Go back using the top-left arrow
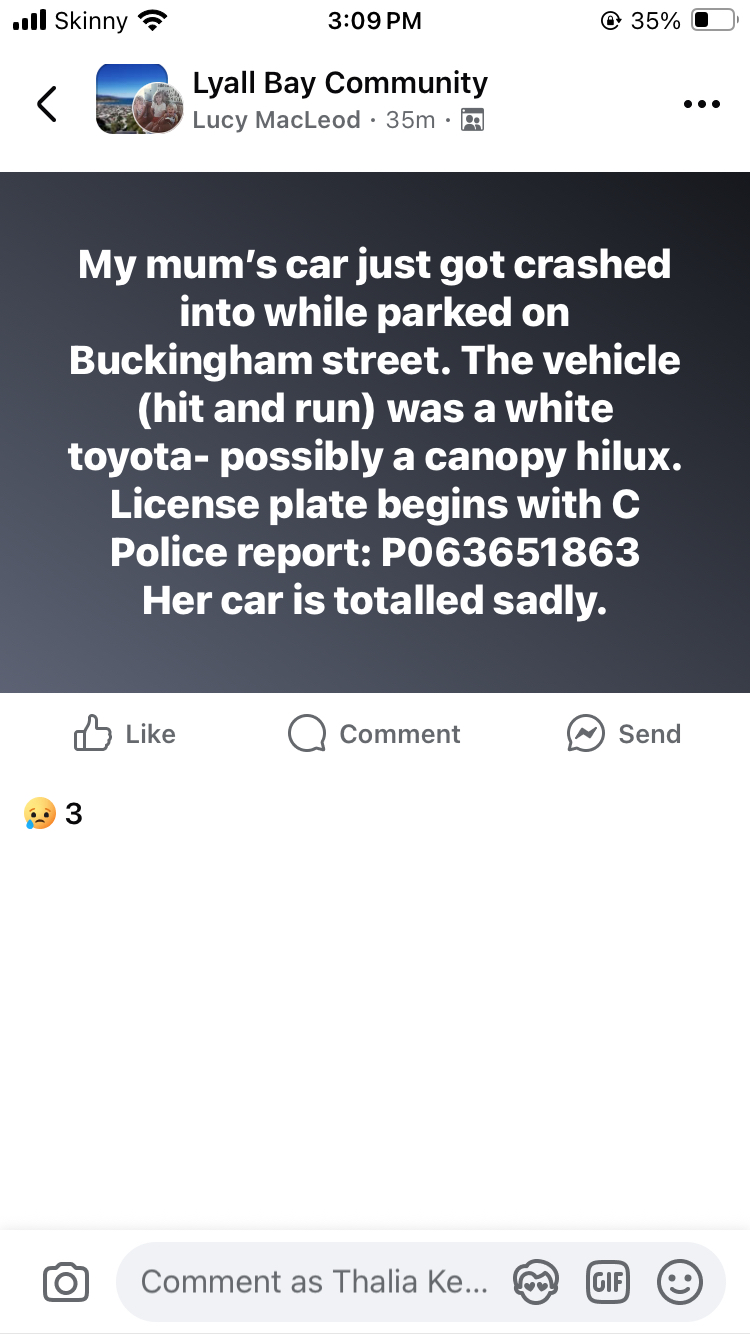Image resolution: width=750 pixels, height=1334 pixels. 47,104
